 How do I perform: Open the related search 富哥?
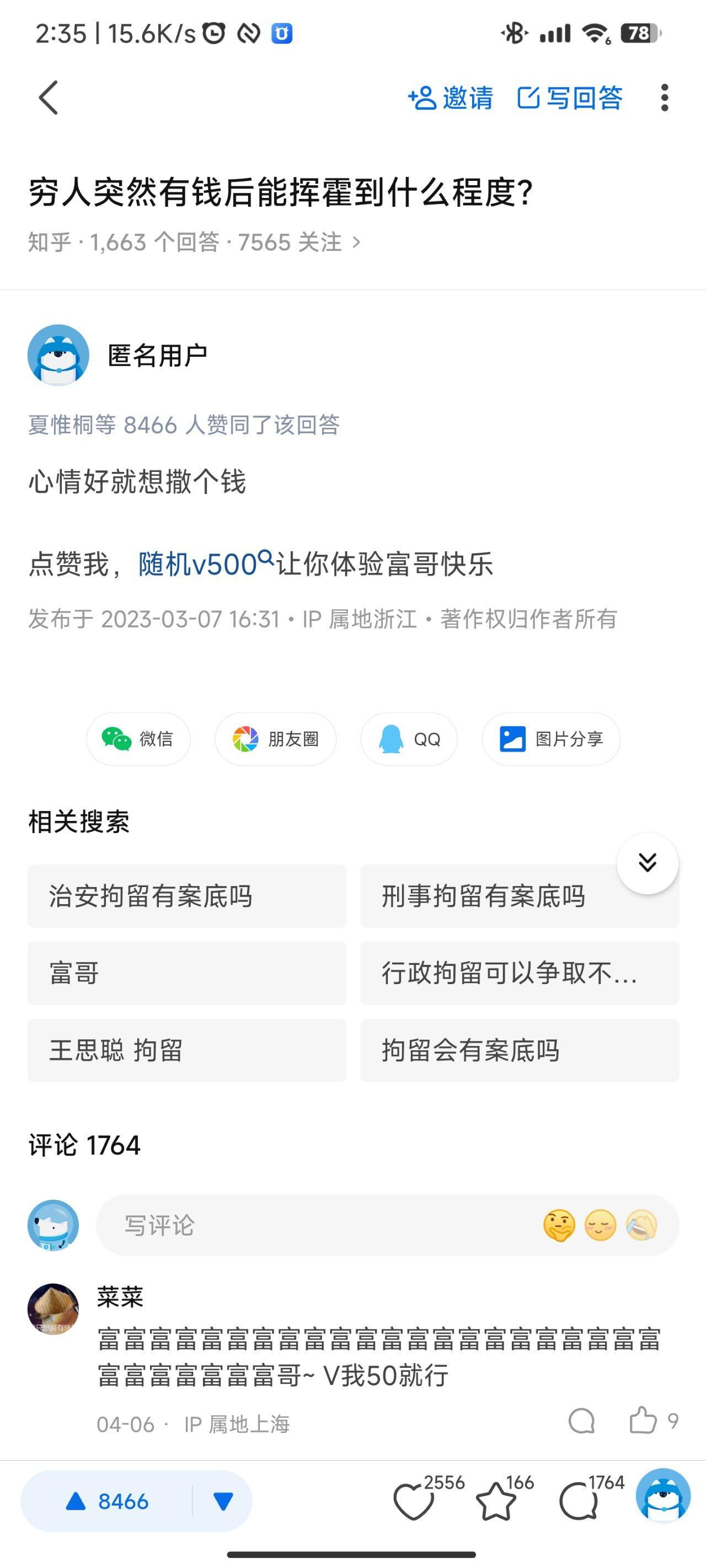coord(186,973)
